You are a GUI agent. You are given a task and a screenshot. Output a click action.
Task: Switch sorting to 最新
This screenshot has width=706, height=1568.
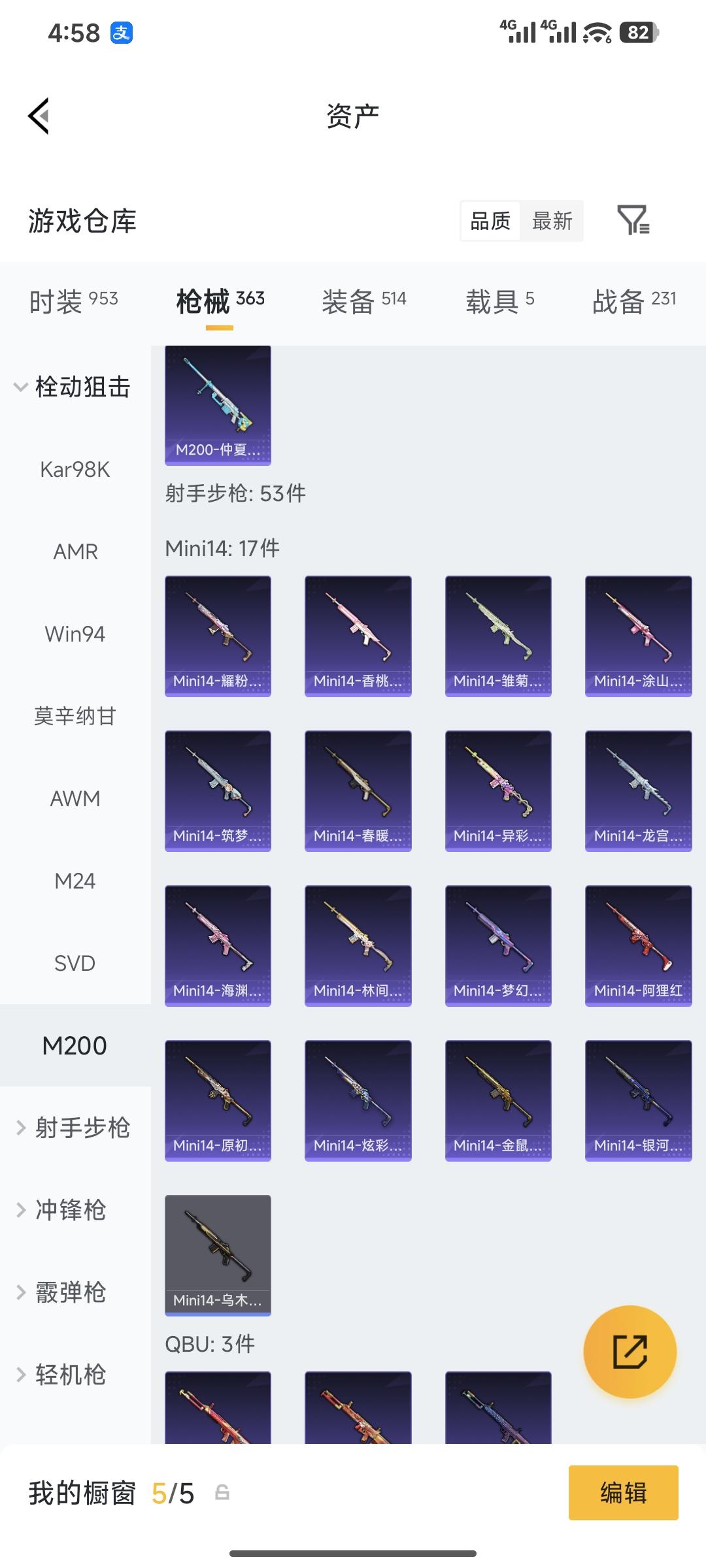(x=552, y=221)
